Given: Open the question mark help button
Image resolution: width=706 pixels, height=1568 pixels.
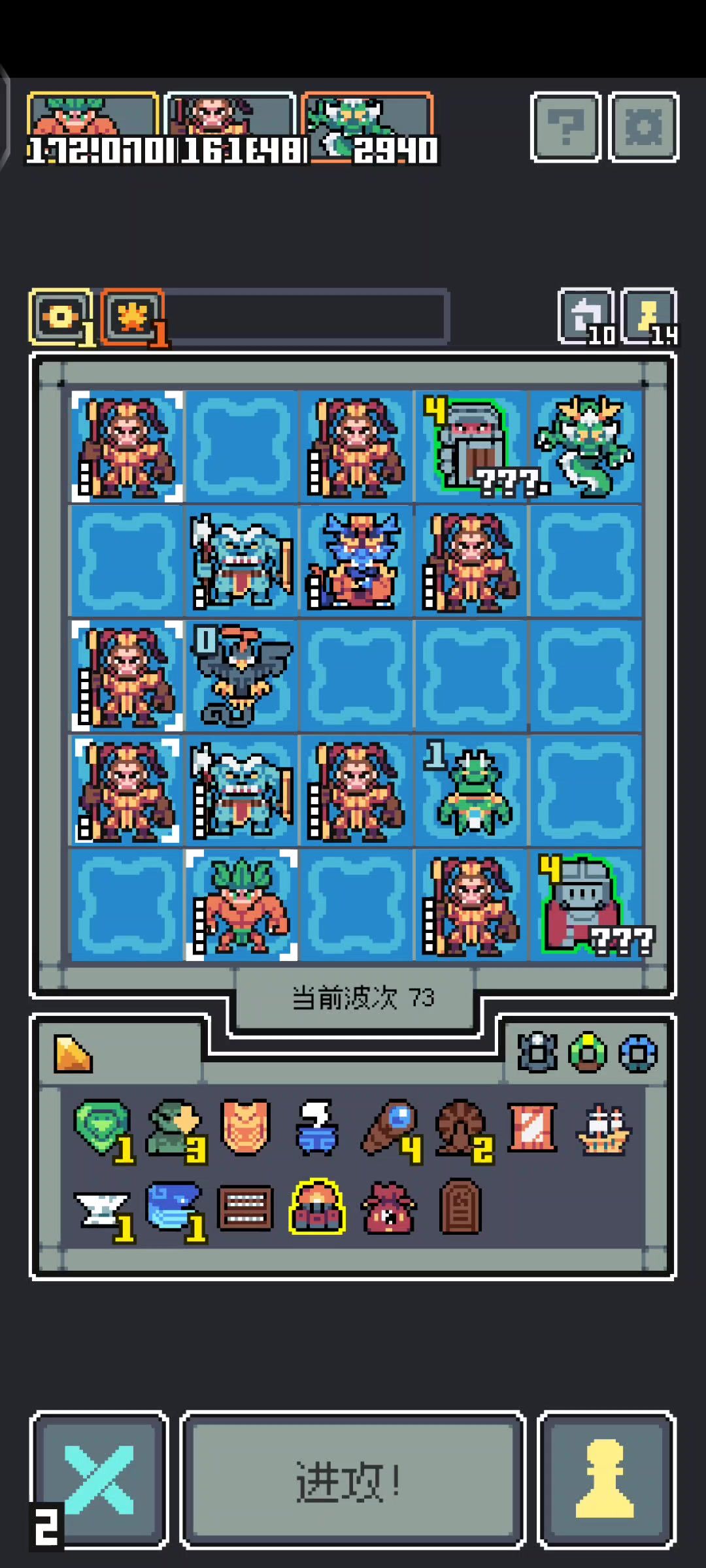Looking at the screenshot, I should click(565, 127).
